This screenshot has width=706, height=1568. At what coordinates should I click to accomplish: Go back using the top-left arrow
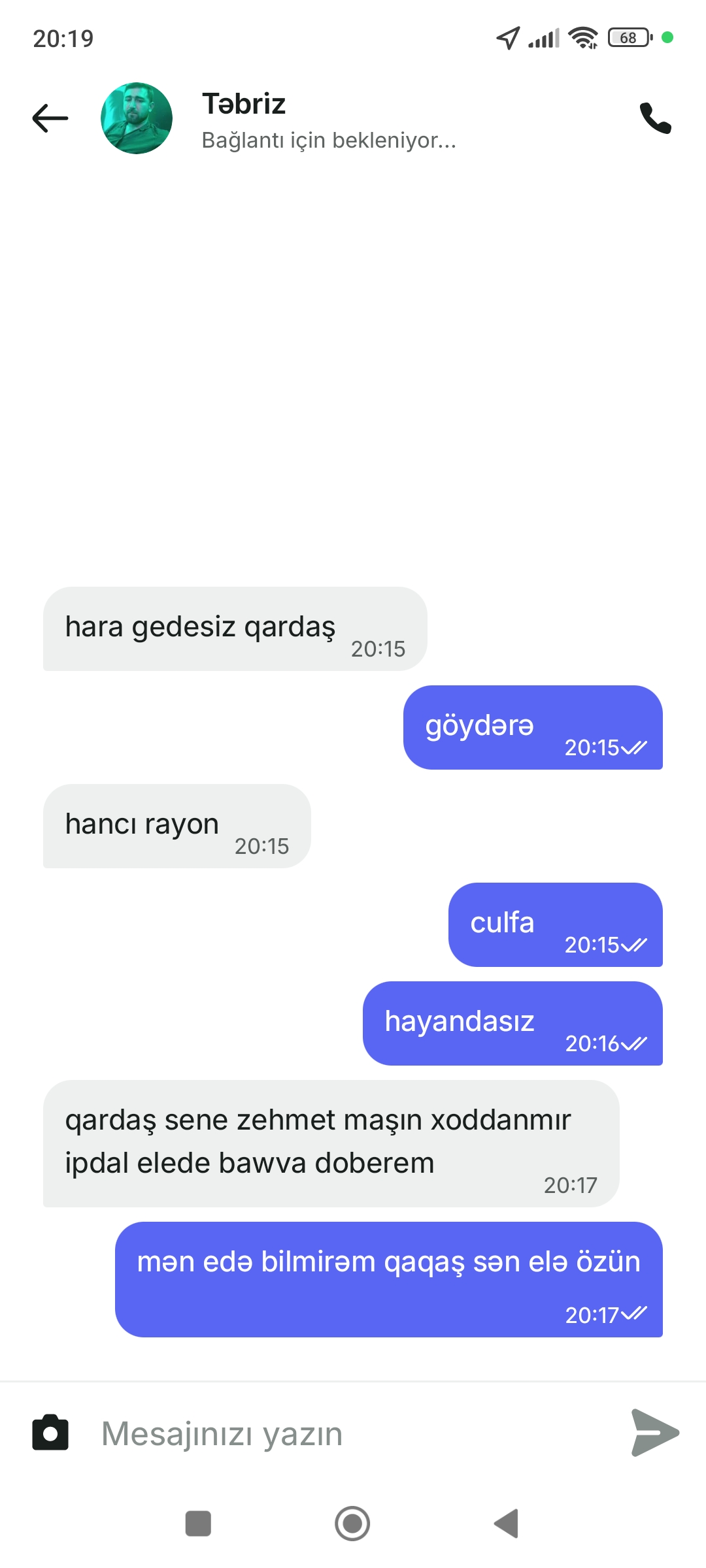coord(50,118)
